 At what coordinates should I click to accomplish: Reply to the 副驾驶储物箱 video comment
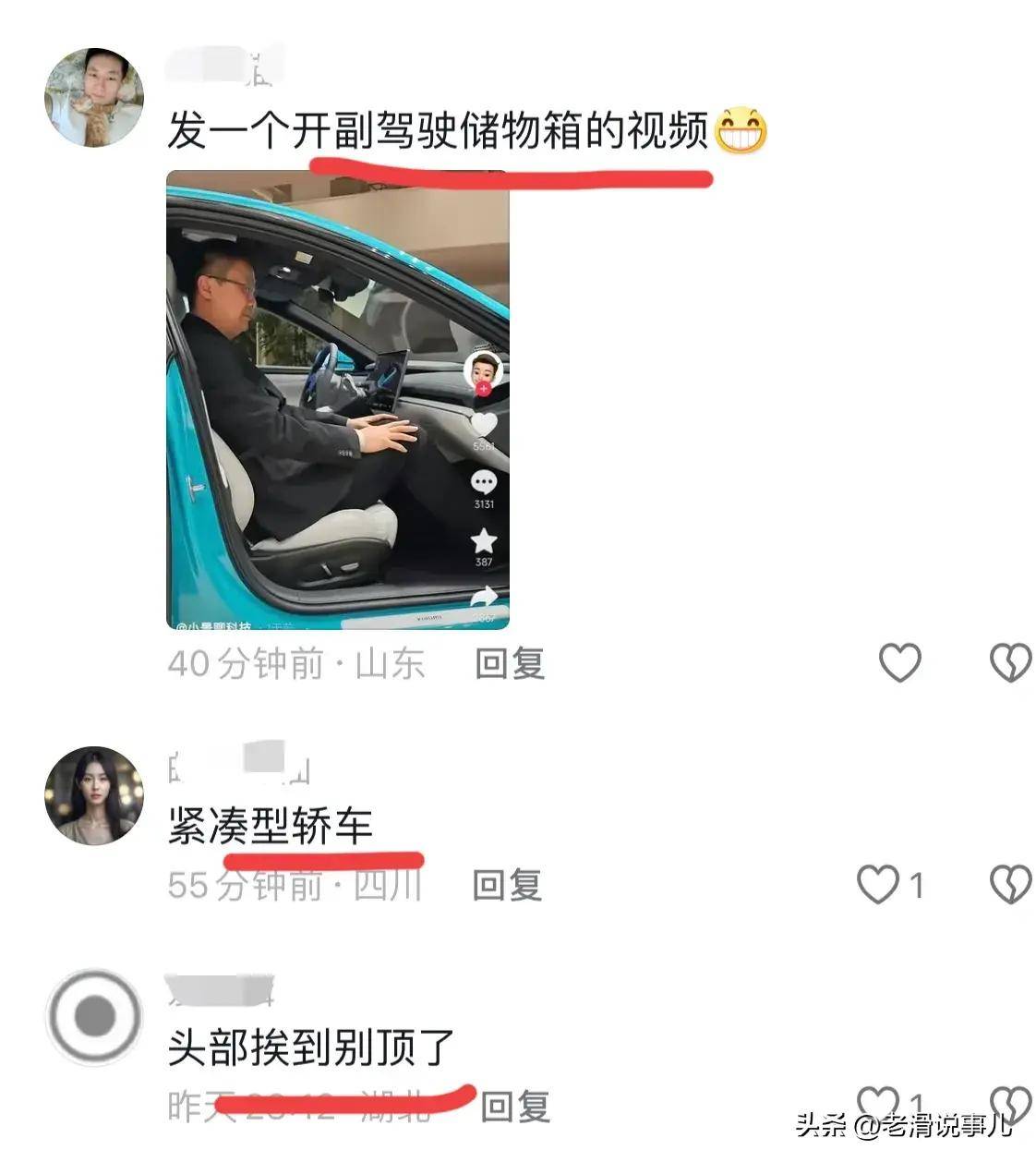[x=509, y=663]
